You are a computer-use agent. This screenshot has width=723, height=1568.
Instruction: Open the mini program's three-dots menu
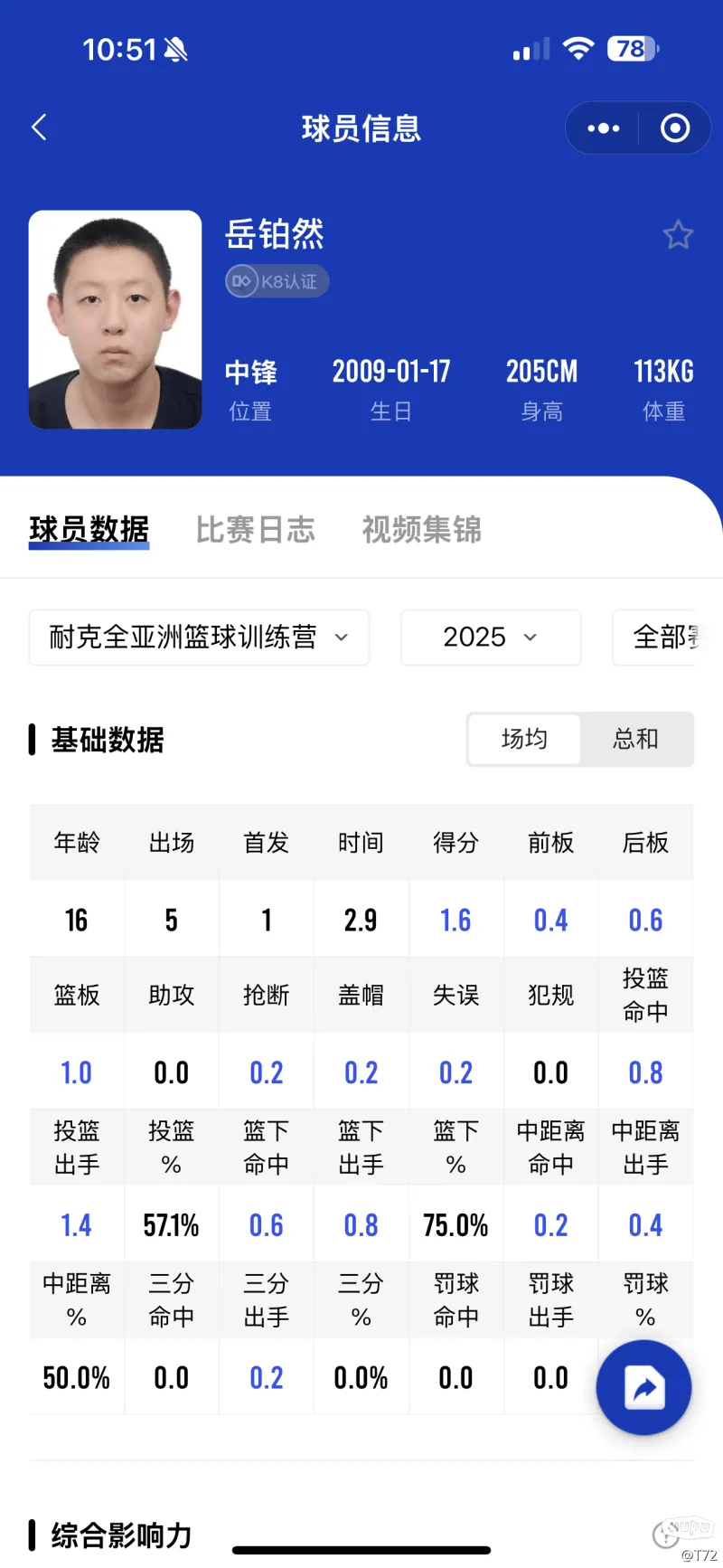pos(603,128)
